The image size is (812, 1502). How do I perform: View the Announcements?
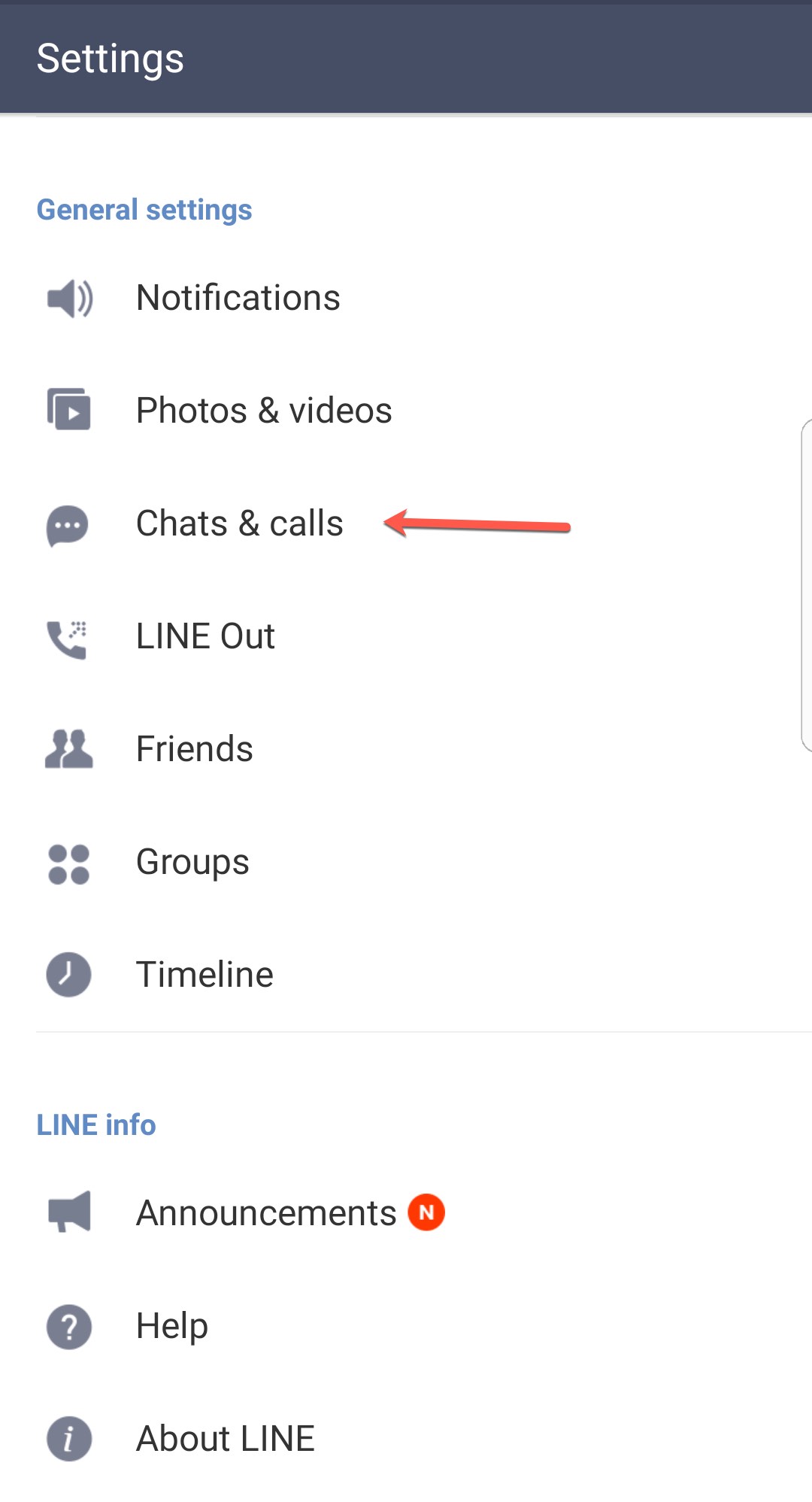point(406,1213)
